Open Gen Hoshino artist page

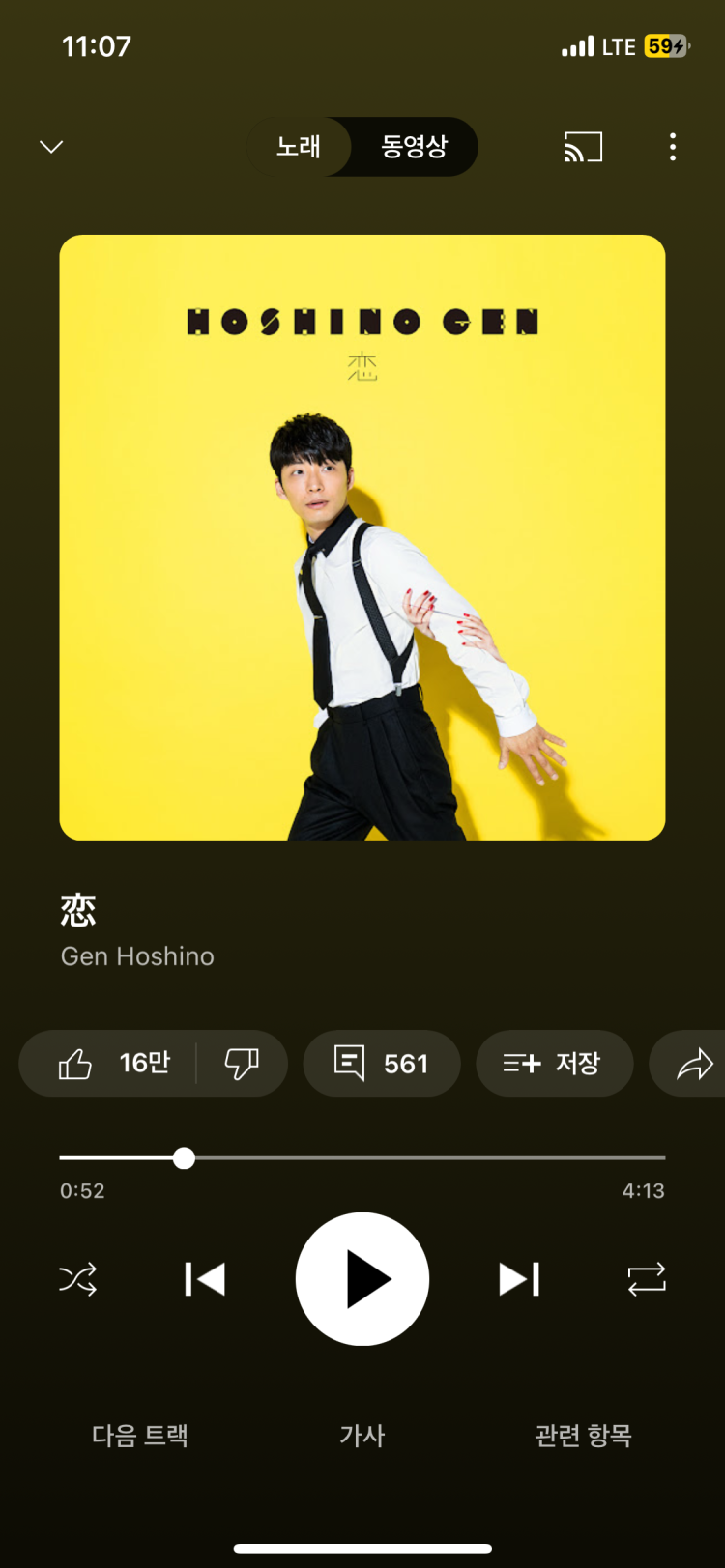[x=137, y=956]
